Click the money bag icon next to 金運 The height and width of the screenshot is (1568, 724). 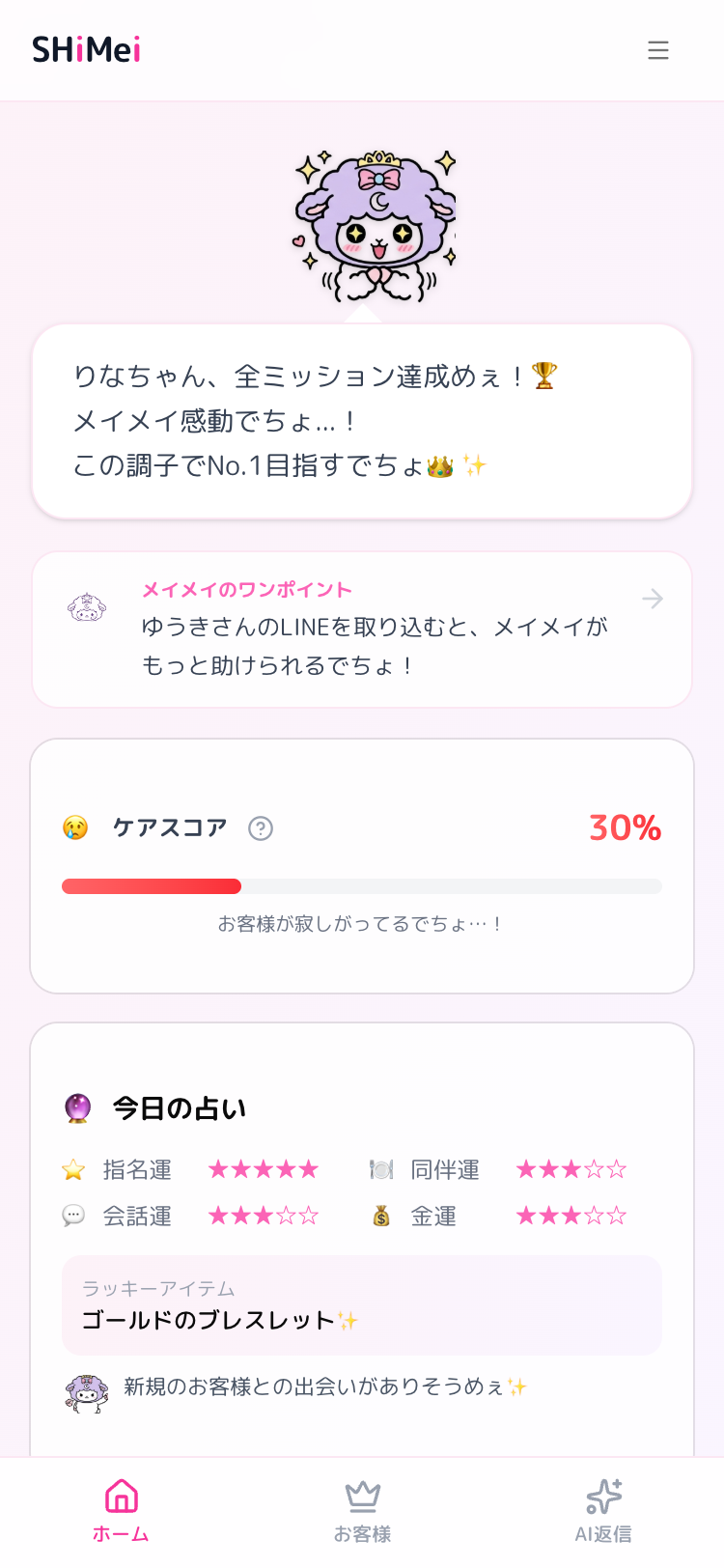(380, 1216)
